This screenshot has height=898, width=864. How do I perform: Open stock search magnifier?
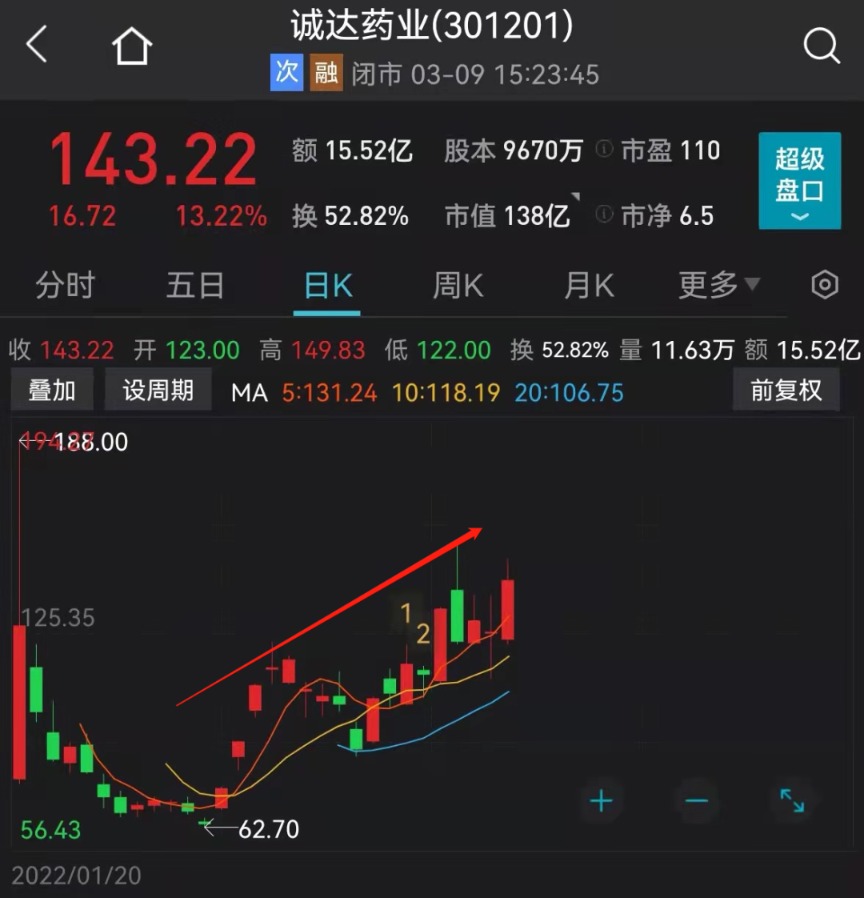click(x=822, y=45)
